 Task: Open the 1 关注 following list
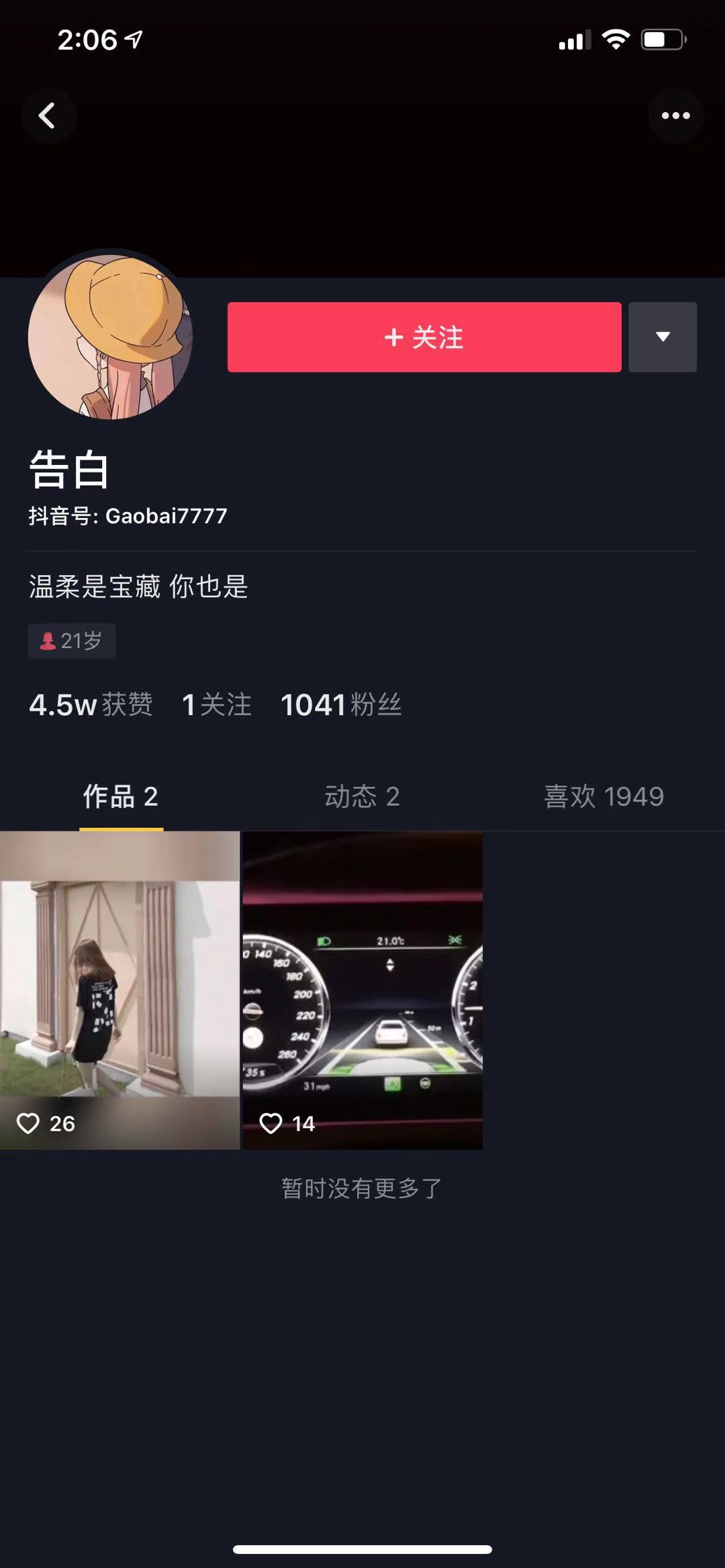pos(216,704)
